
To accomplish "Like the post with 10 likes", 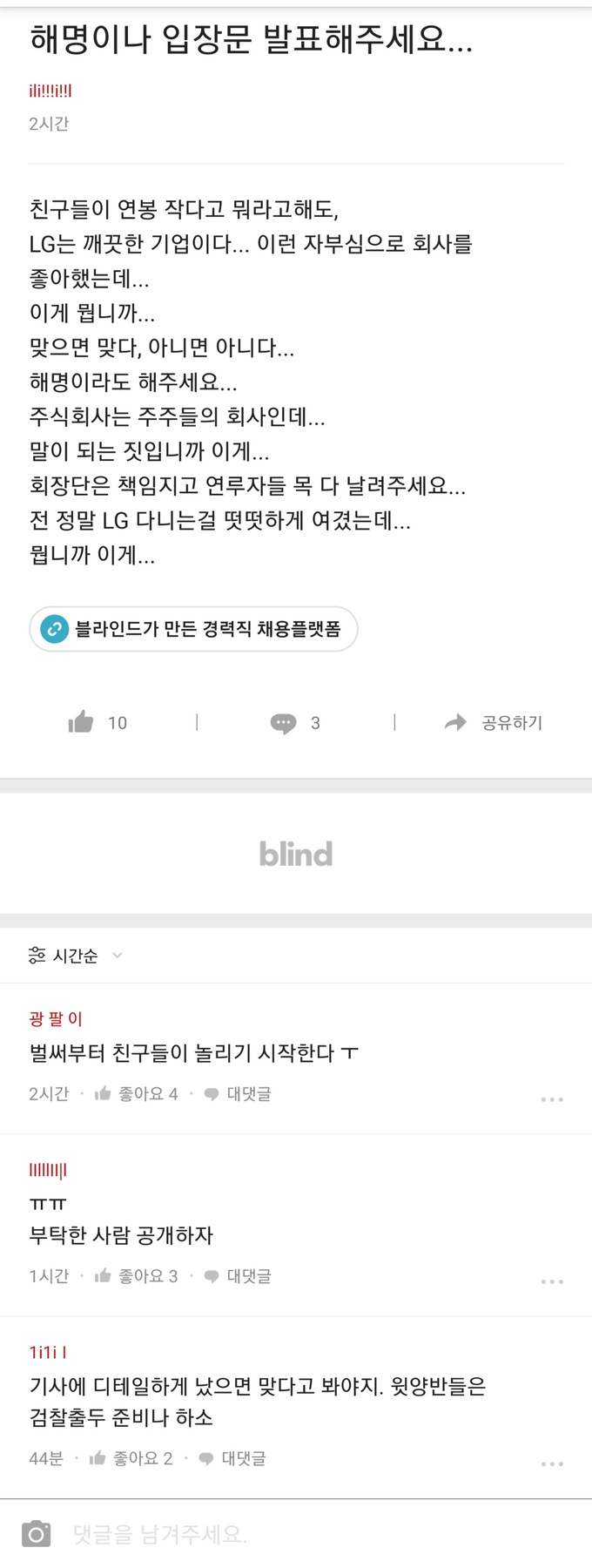I will pyautogui.click(x=82, y=722).
